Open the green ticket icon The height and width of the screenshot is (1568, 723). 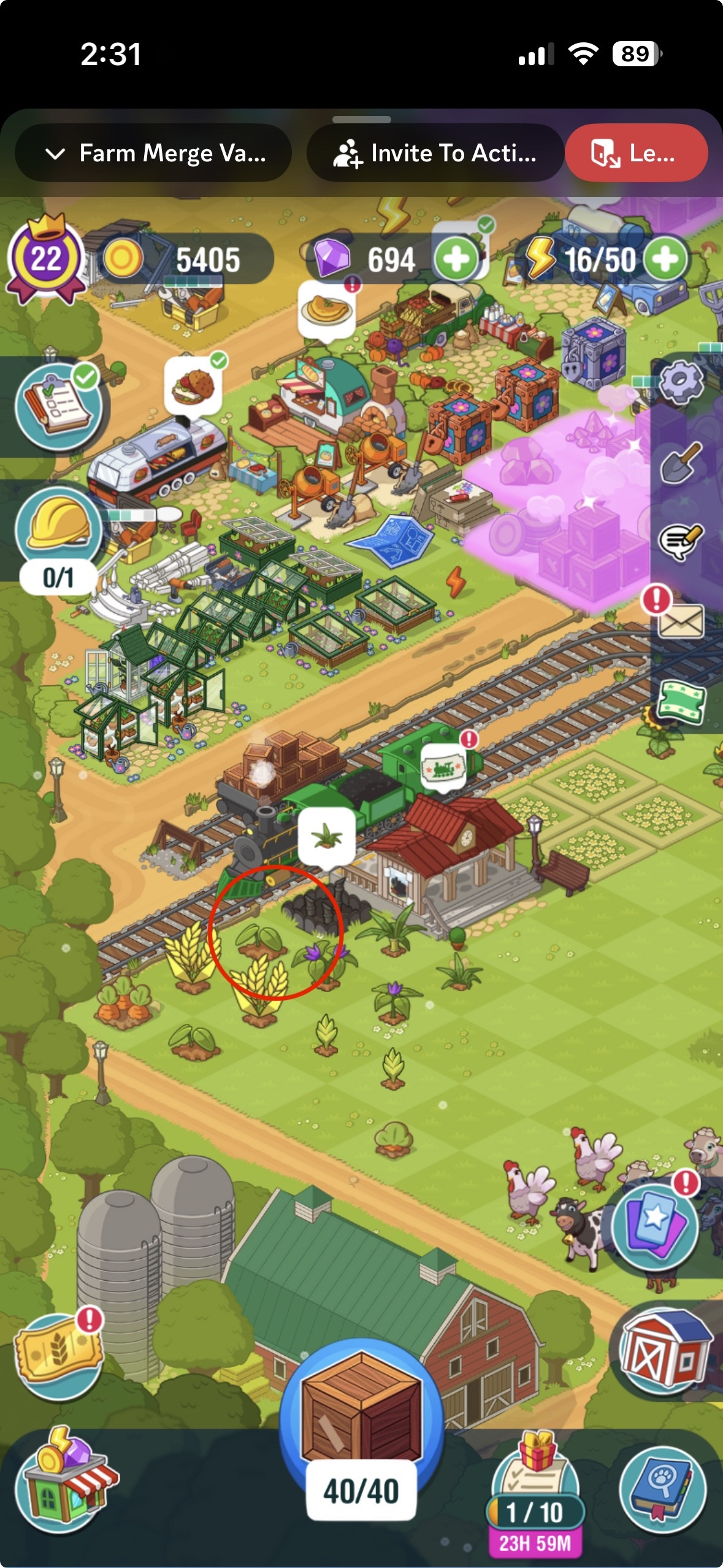click(x=681, y=701)
